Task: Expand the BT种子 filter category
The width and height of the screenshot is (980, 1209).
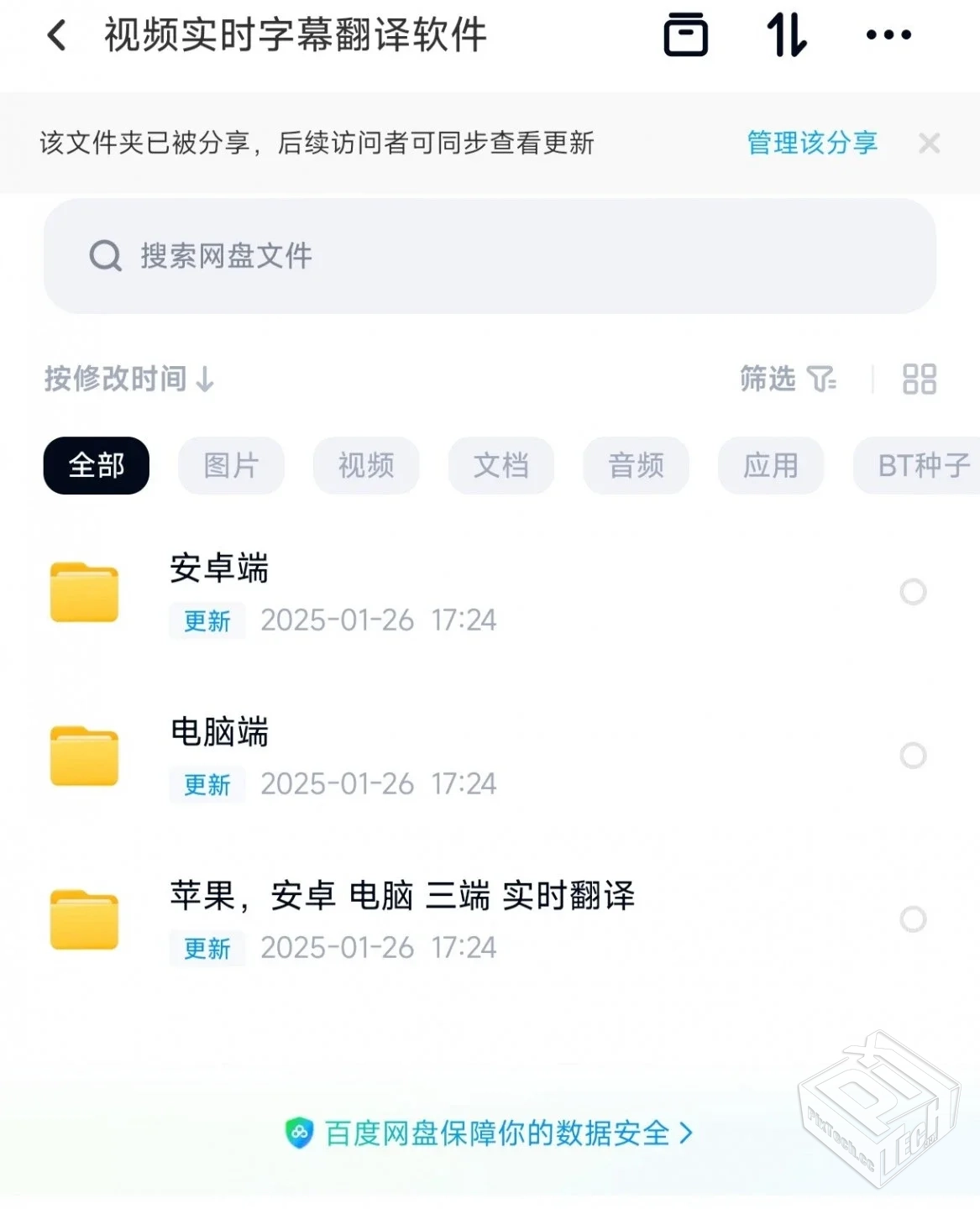Action: point(920,466)
